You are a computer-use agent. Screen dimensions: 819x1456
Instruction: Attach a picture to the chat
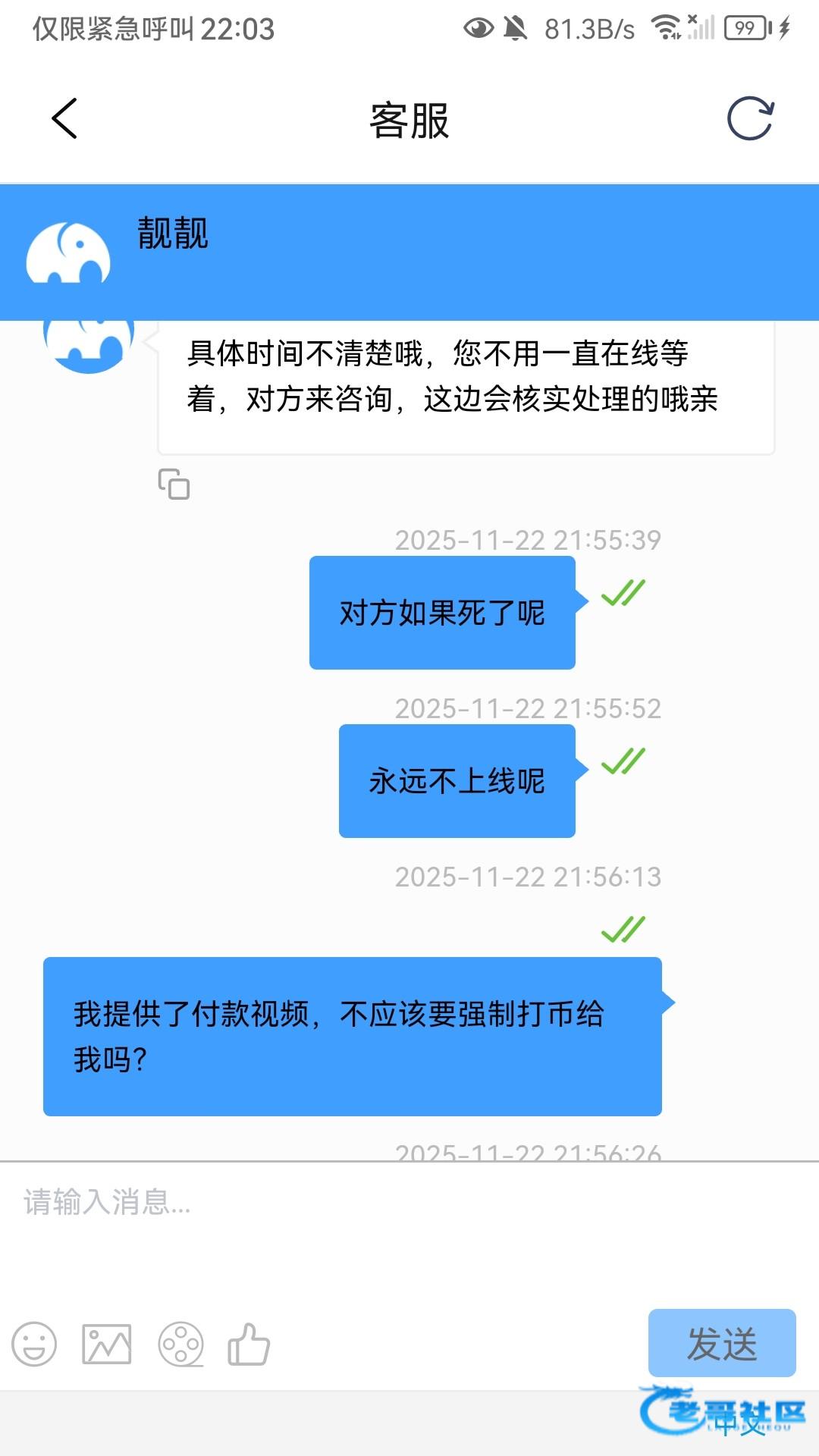pos(107,1345)
